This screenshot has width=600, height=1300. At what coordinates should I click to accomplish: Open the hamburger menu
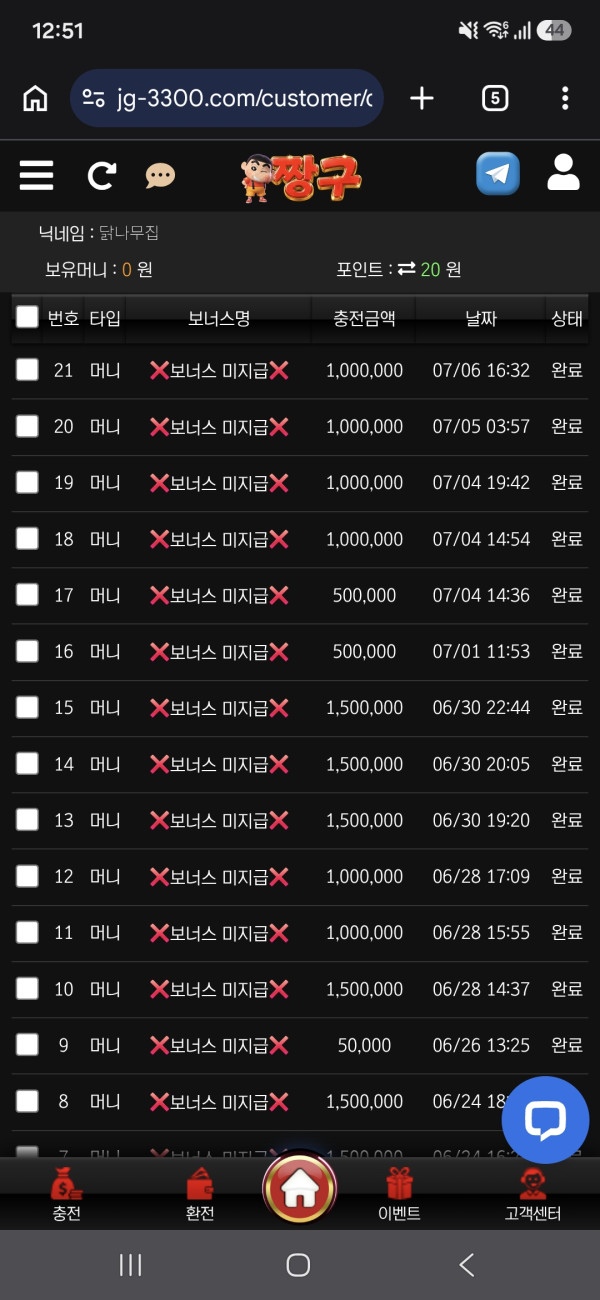click(x=36, y=176)
